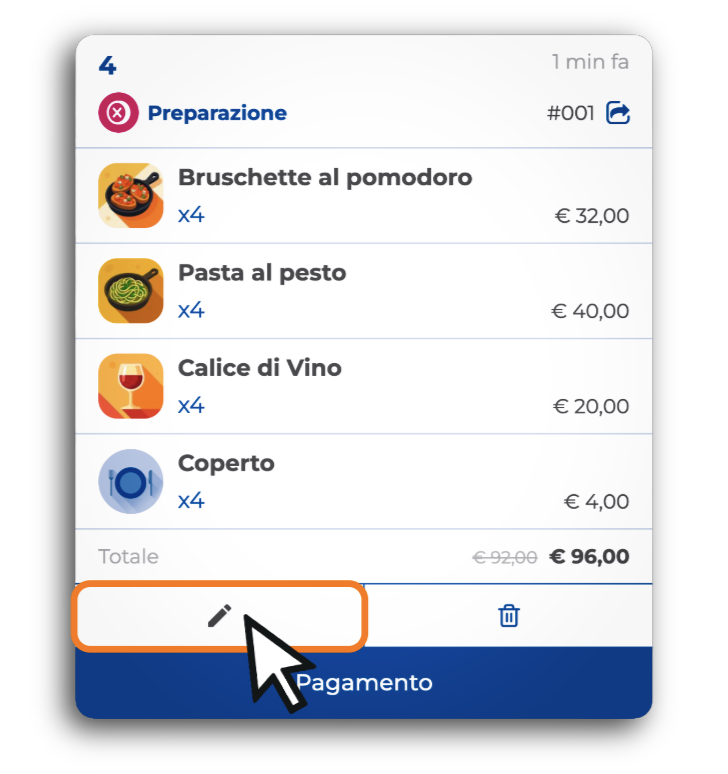Delete the order with the trash icon

tap(509, 616)
